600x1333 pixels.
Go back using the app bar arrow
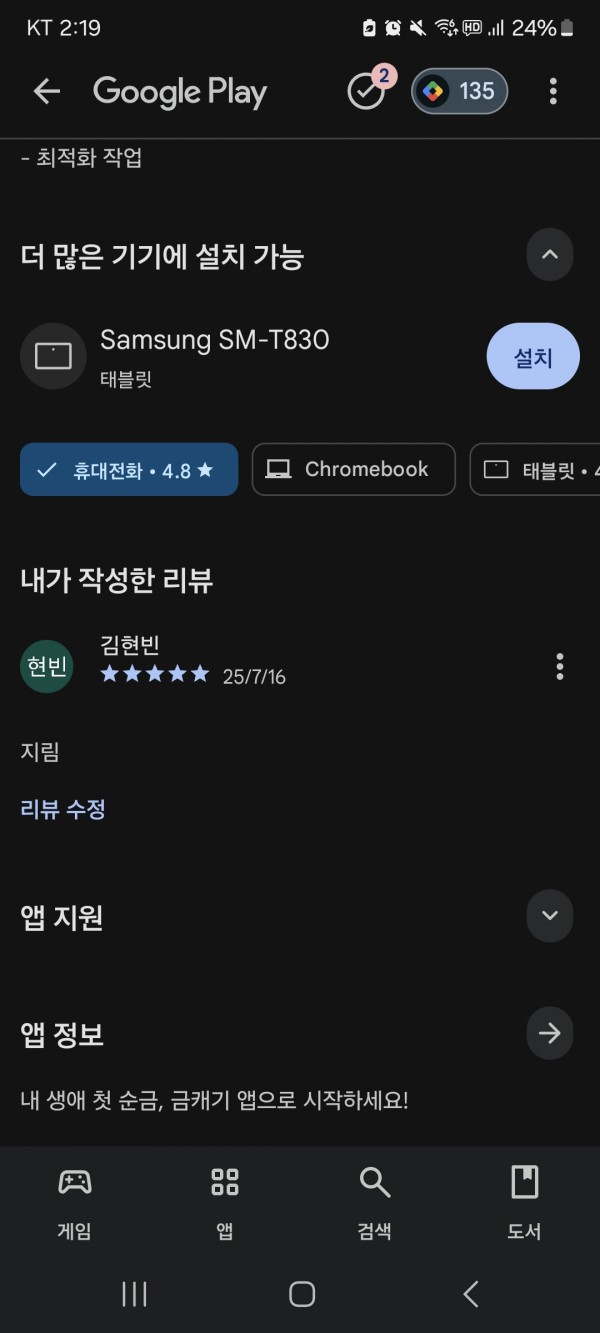click(x=47, y=92)
